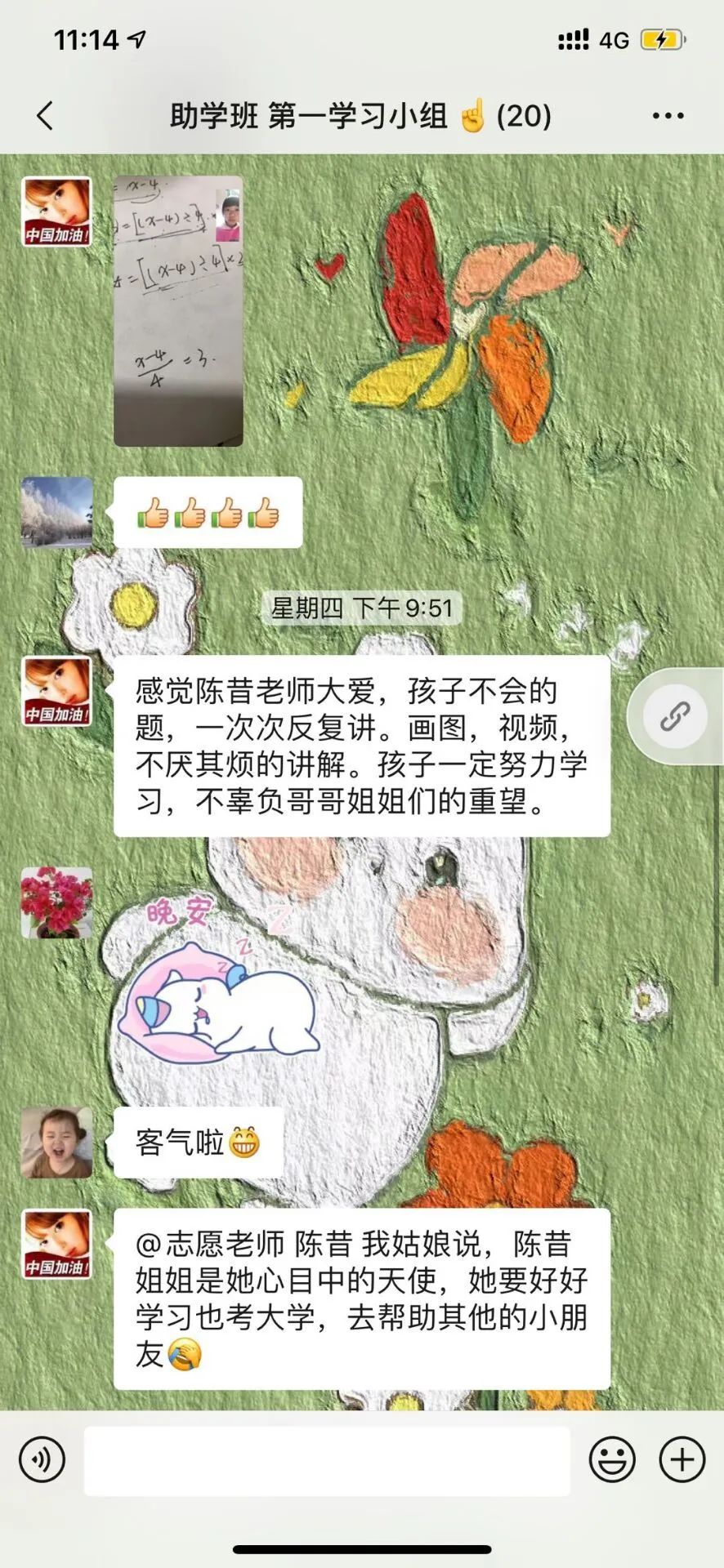Image resolution: width=724 pixels, height=1568 pixels.
Task: View the laughing baby avatar profile
Action: pos(56,1143)
